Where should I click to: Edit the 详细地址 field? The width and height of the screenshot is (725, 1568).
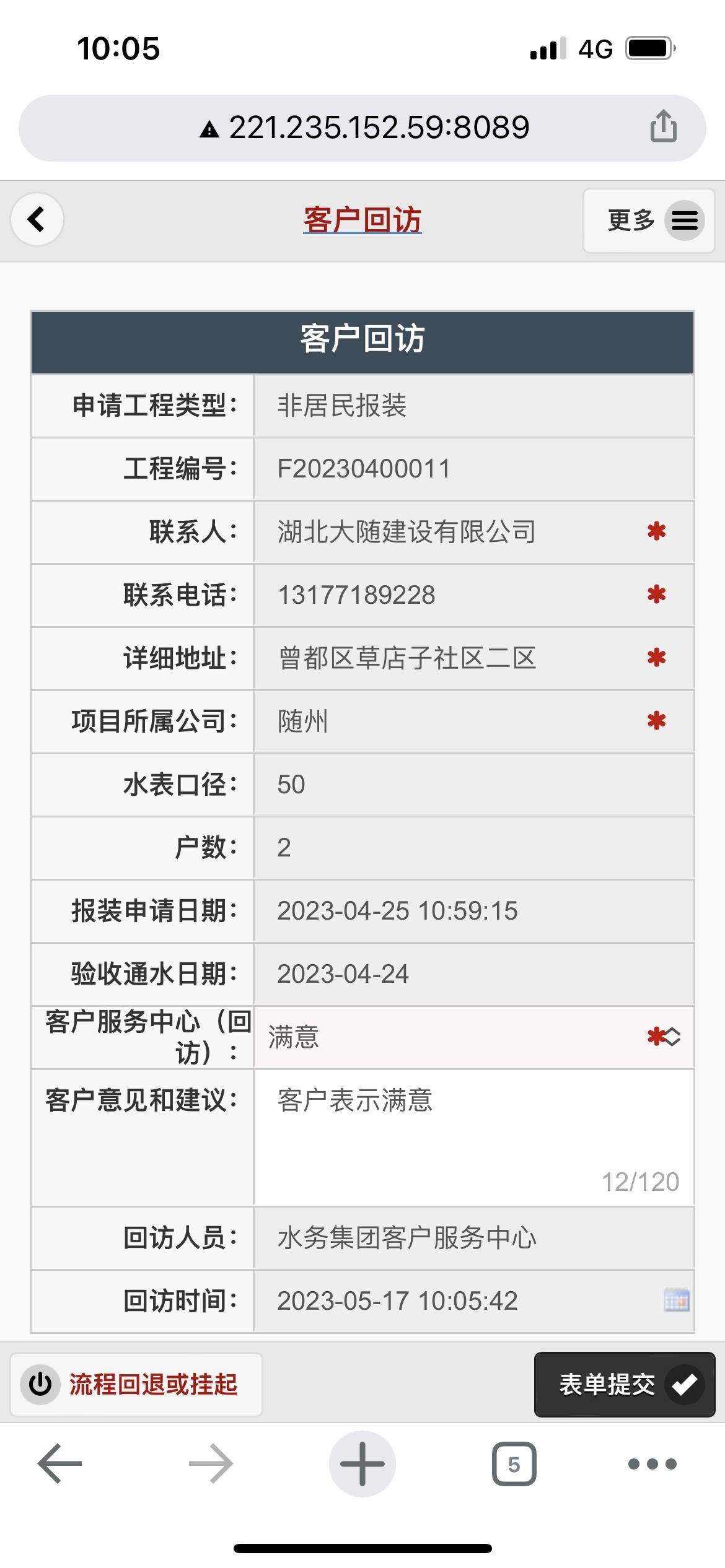(x=452, y=658)
